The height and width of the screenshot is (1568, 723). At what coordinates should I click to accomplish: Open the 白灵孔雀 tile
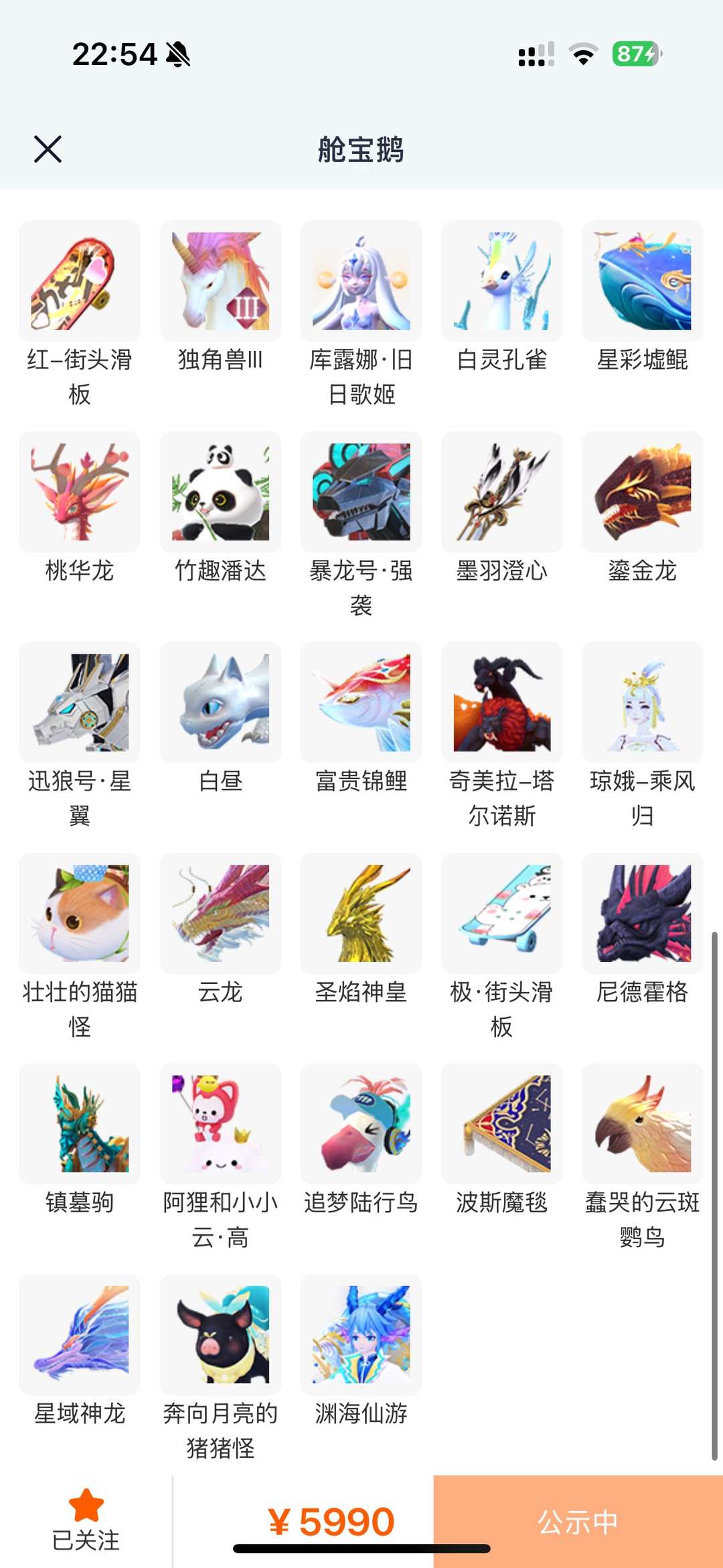pos(501,281)
